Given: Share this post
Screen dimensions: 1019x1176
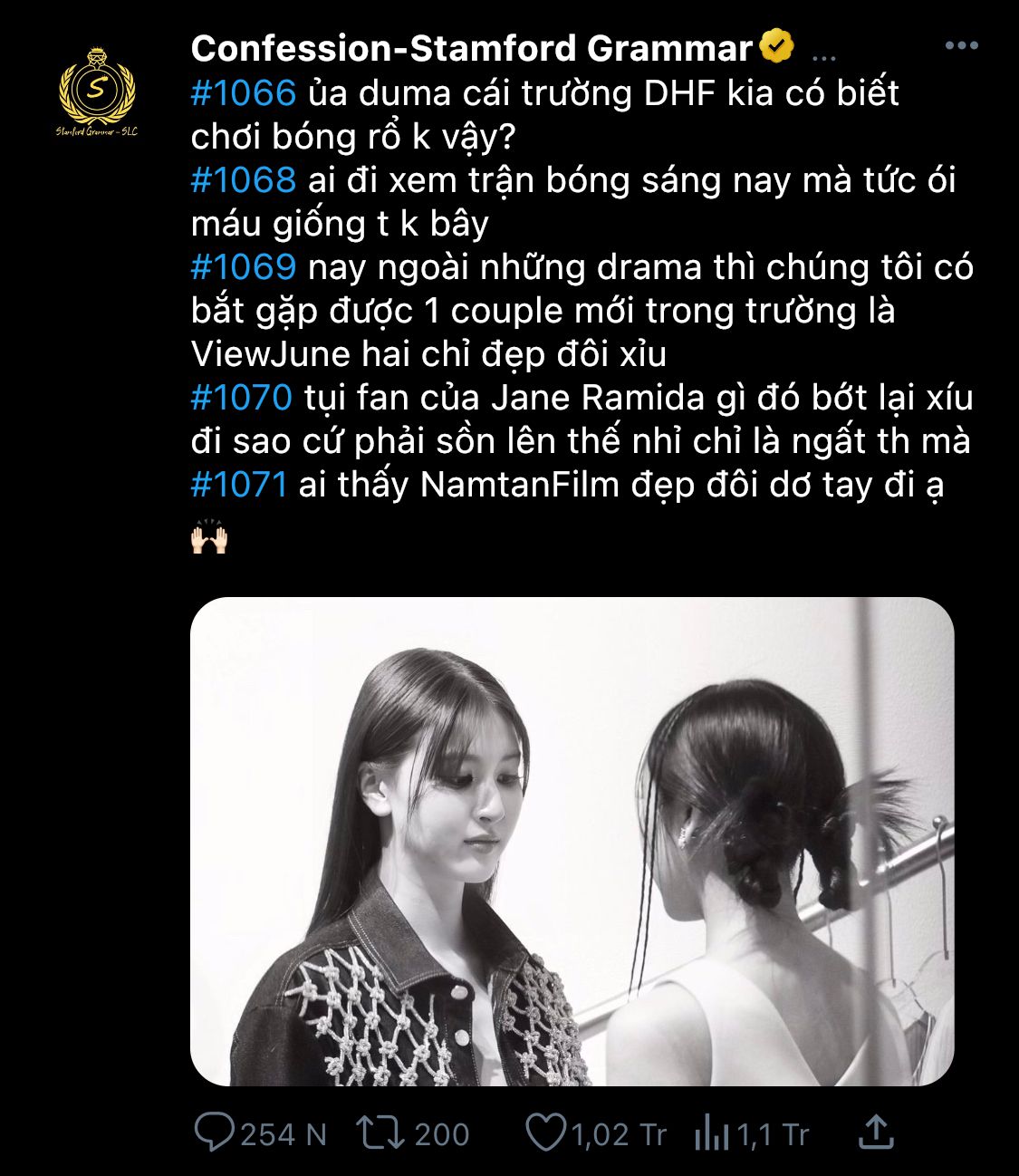Looking at the screenshot, I should (x=875, y=1133).
